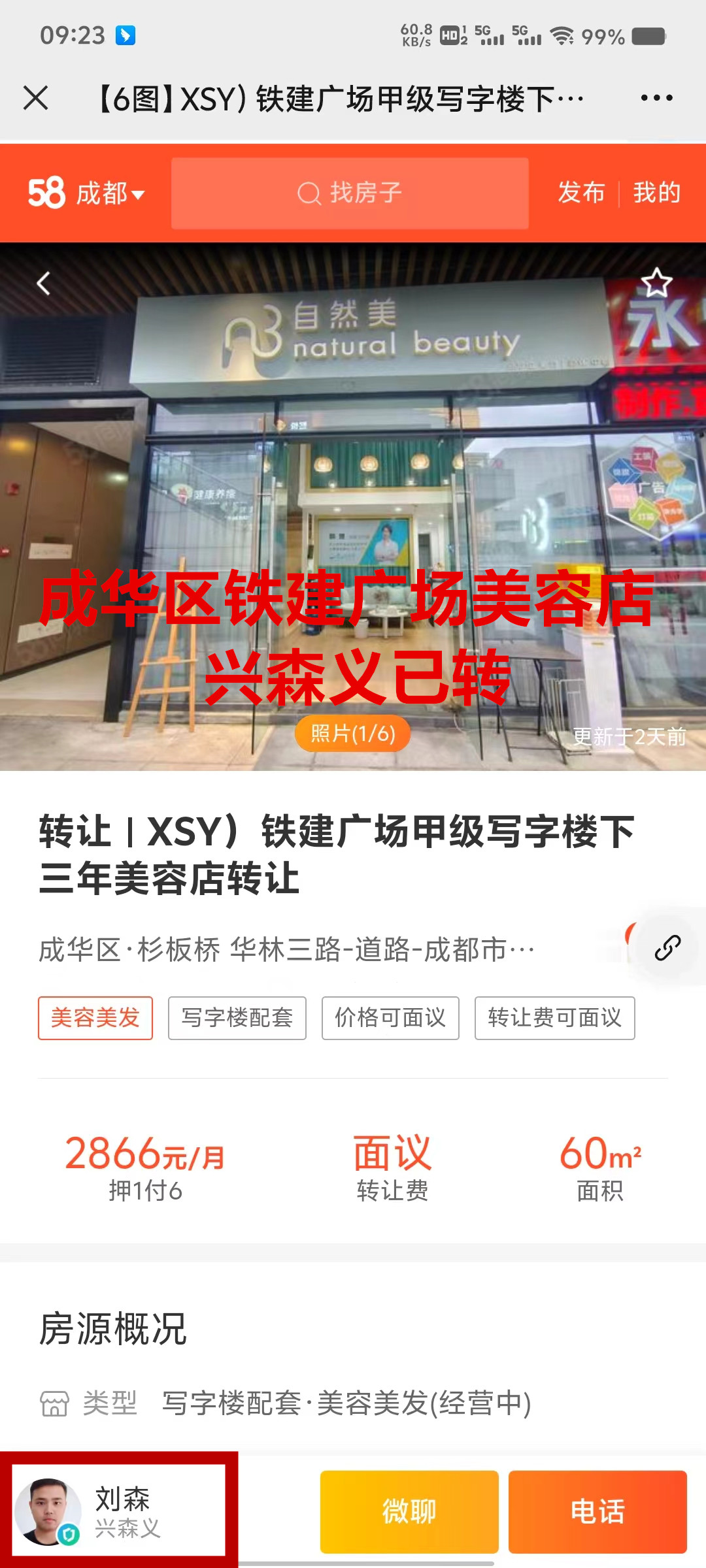Open the three-dot overflow menu
The width and height of the screenshot is (706, 1568).
coord(656,98)
